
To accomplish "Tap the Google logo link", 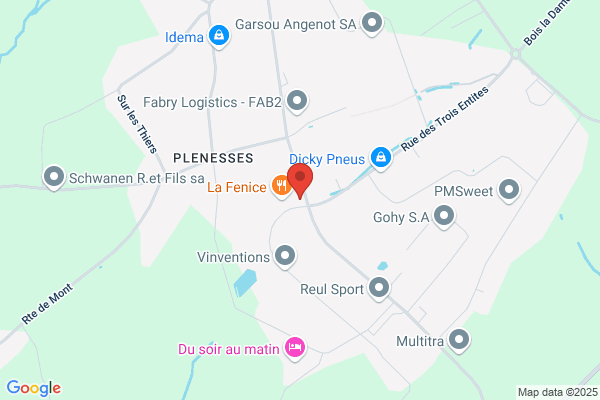I will coord(34,388).
